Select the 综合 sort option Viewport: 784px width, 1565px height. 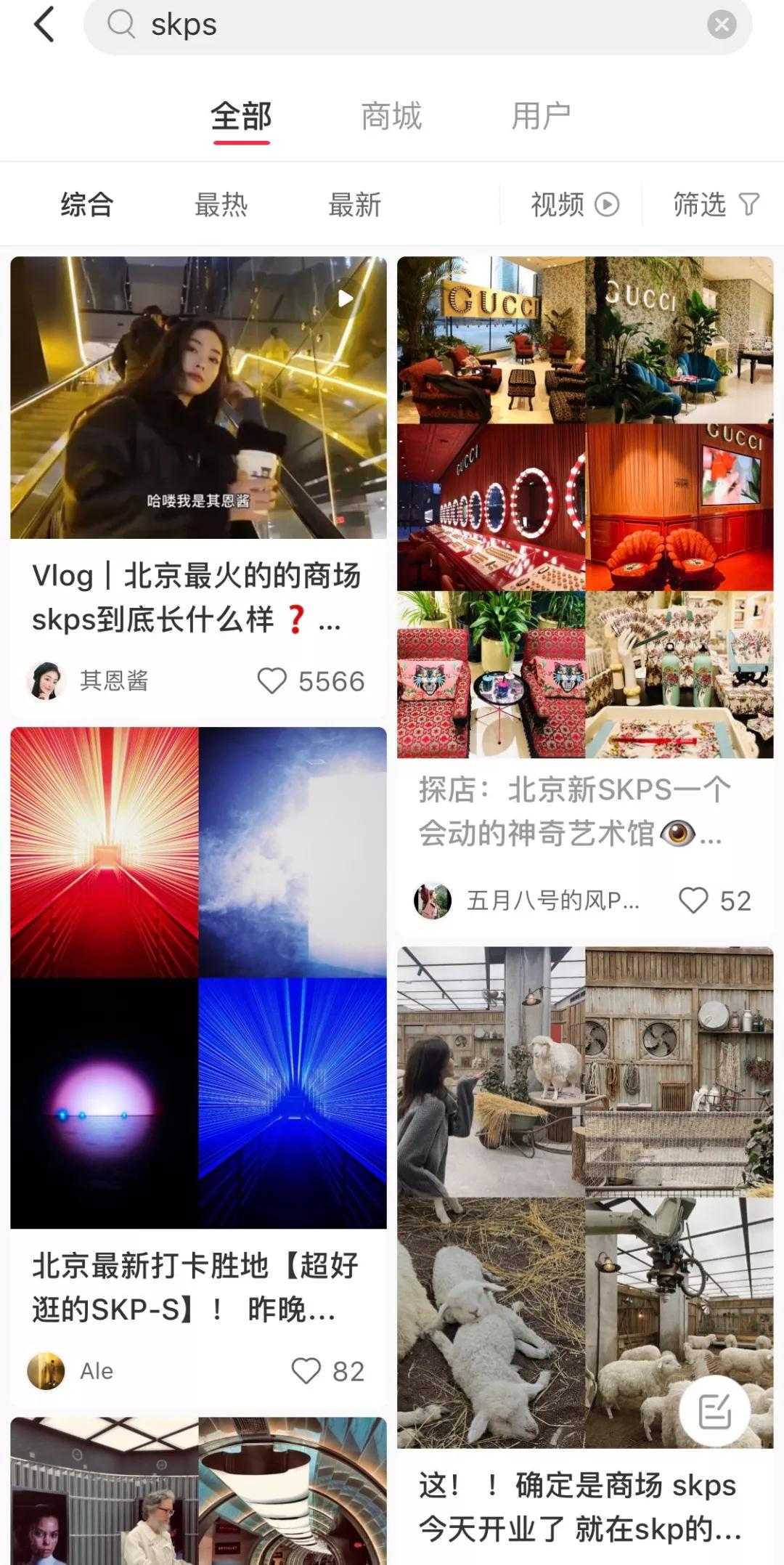click(x=87, y=205)
